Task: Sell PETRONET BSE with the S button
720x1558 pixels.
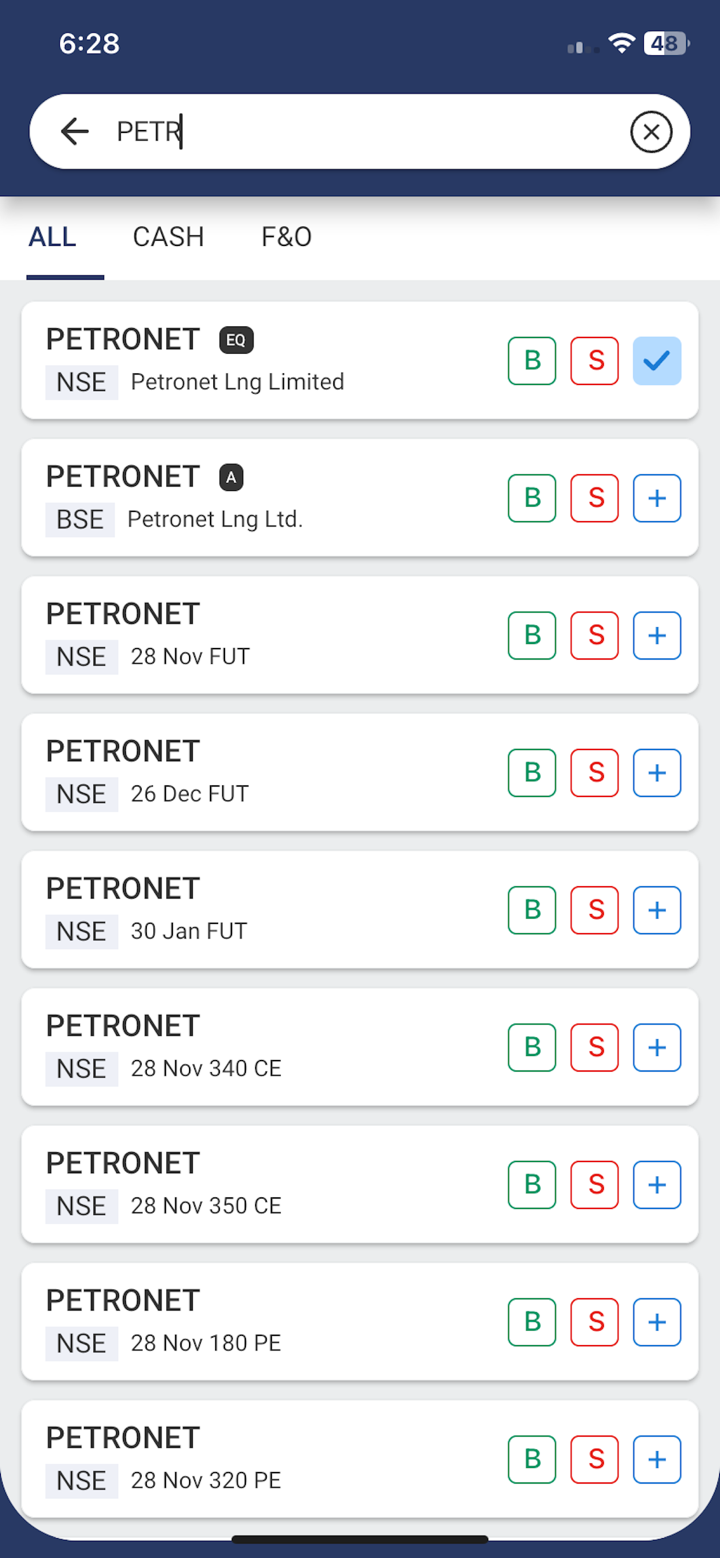Action: pos(594,498)
